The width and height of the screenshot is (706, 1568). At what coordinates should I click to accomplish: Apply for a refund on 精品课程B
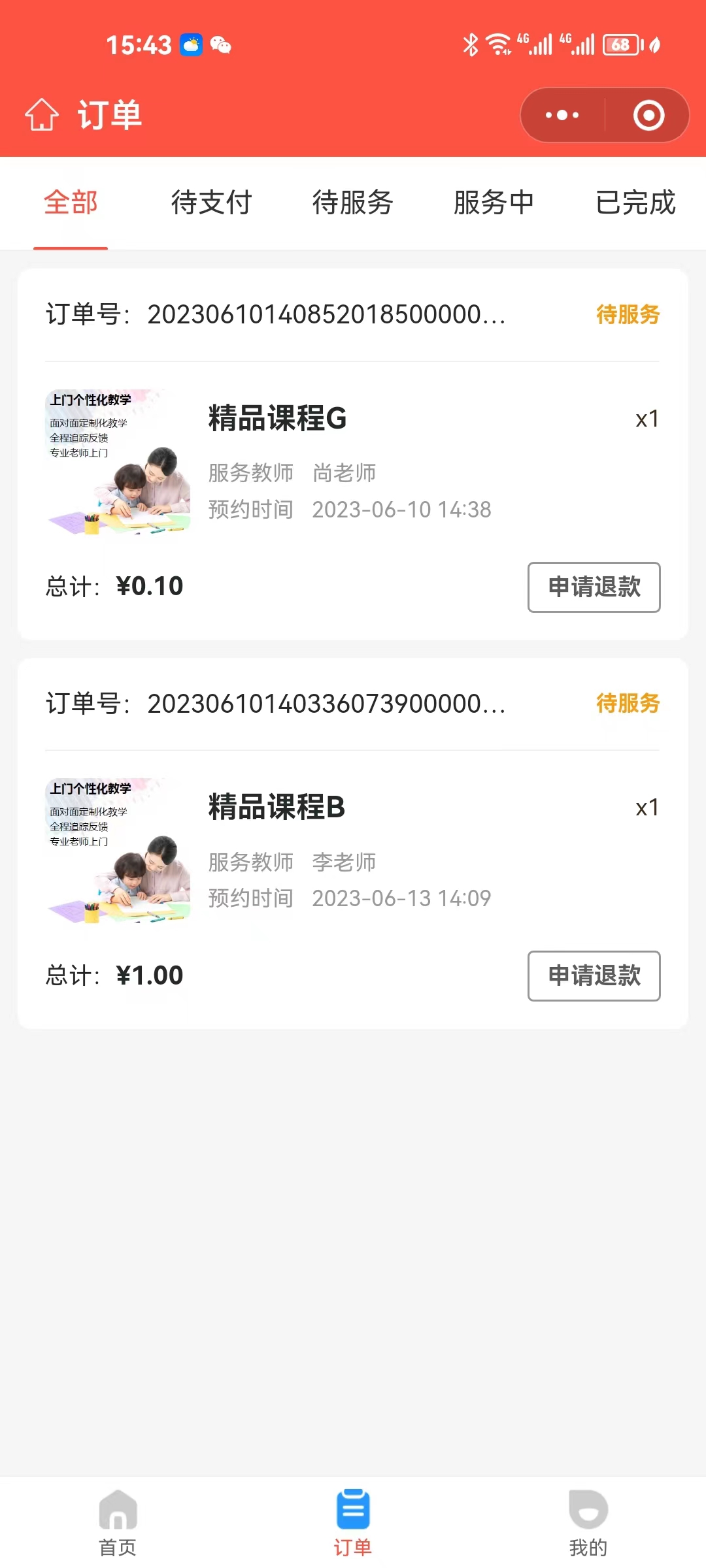click(x=594, y=975)
